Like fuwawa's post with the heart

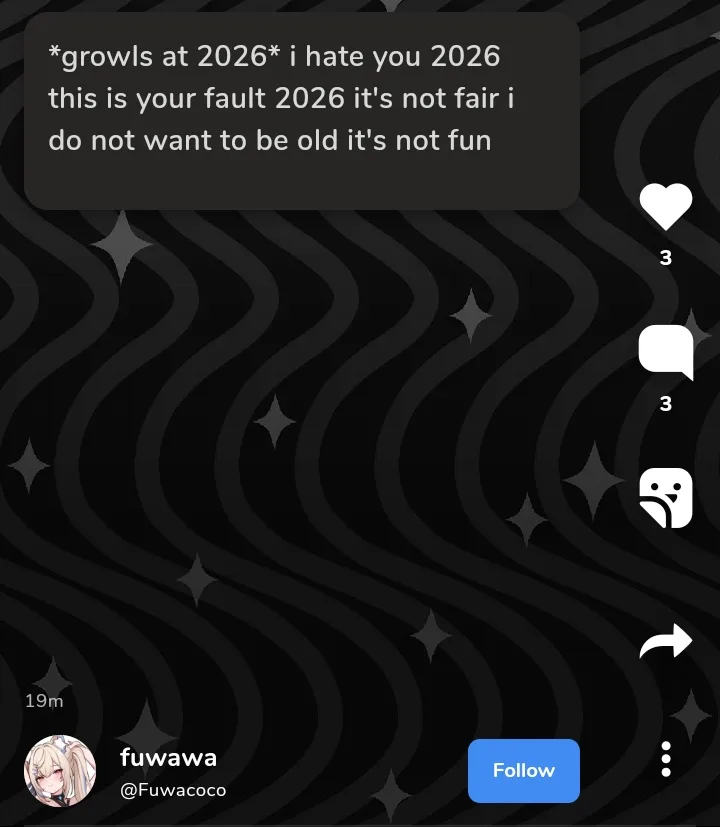coord(666,207)
